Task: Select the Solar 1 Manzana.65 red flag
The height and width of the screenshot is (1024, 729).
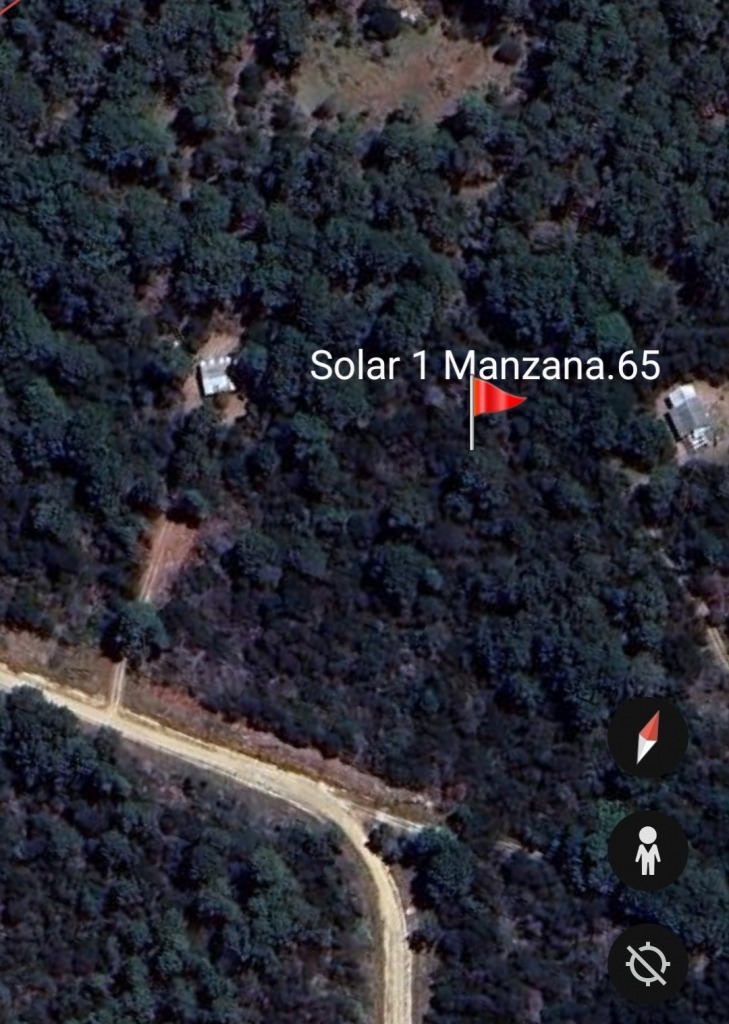Action: [493, 405]
